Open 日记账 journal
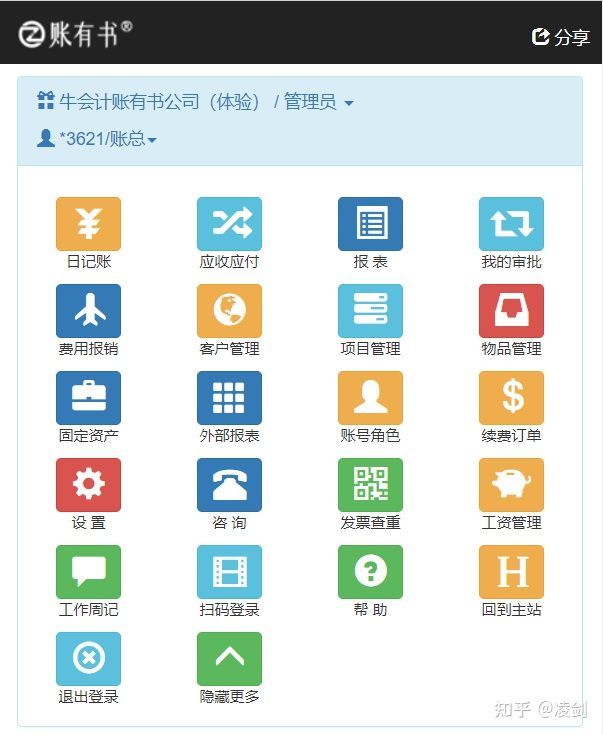The image size is (603, 735). [88, 233]
